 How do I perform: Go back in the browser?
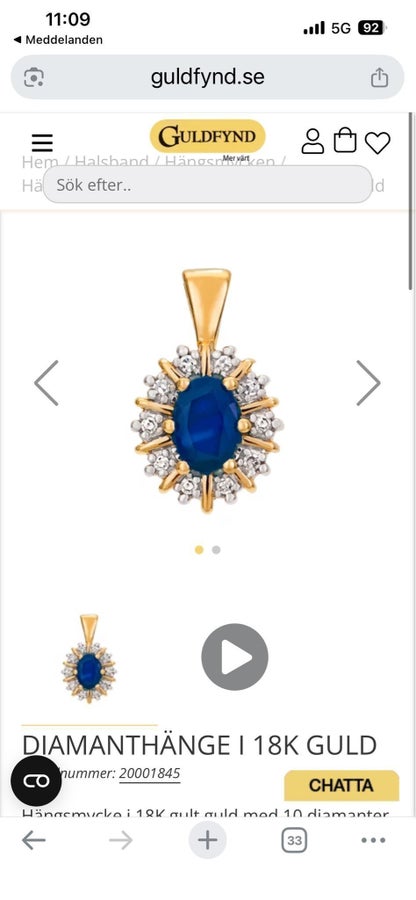(34, 841)
